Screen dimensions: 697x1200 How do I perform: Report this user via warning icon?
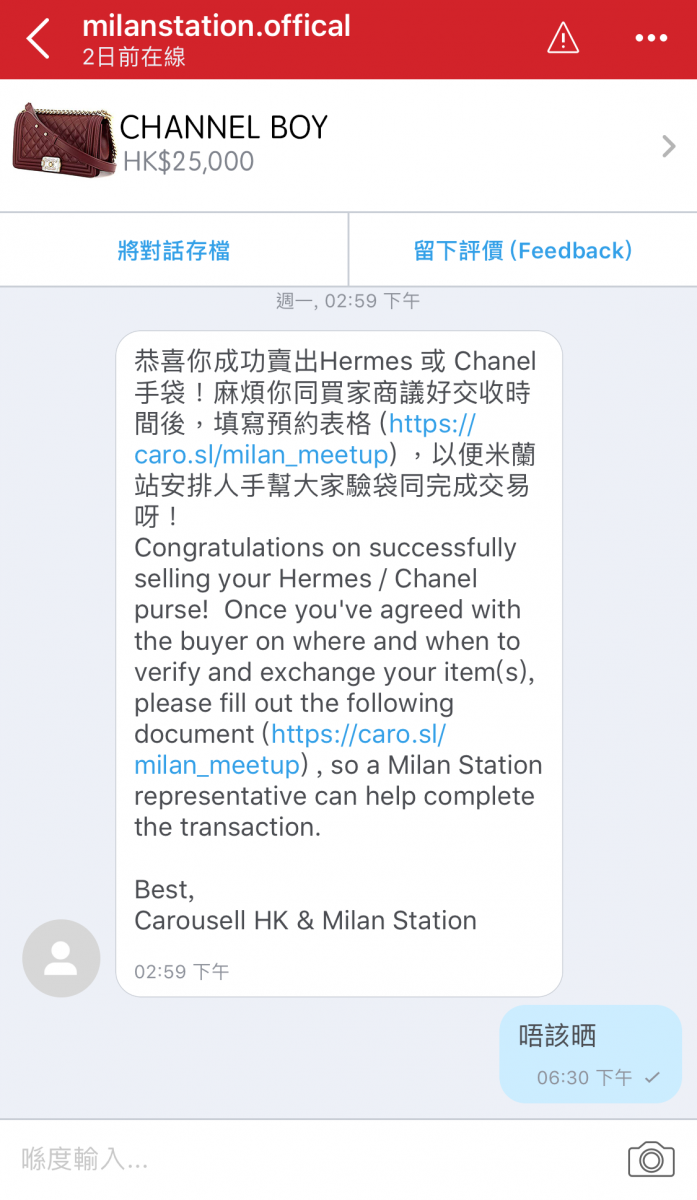pyautogui.click(x=563, y=39)
